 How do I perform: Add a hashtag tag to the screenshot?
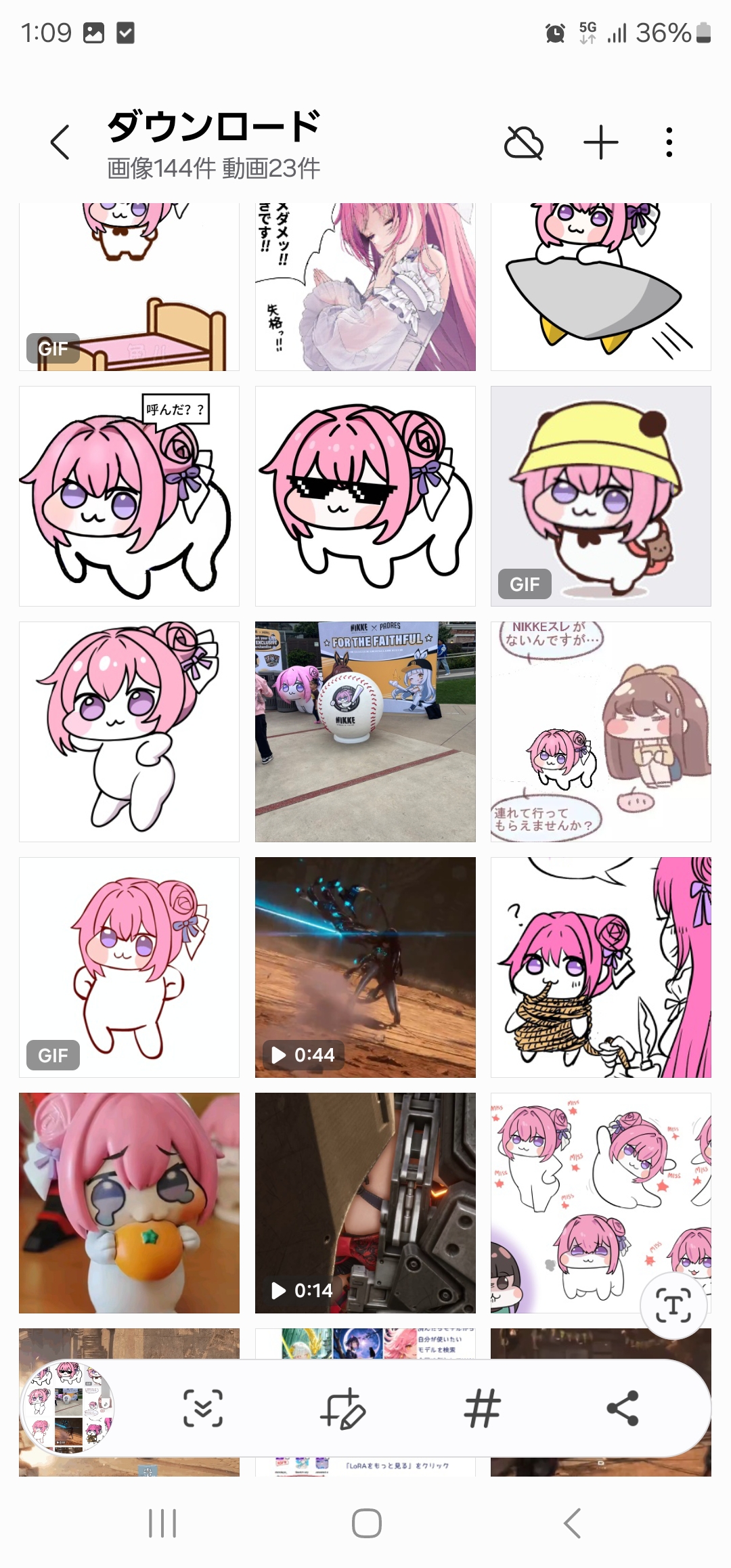(x=483, y=1408)
